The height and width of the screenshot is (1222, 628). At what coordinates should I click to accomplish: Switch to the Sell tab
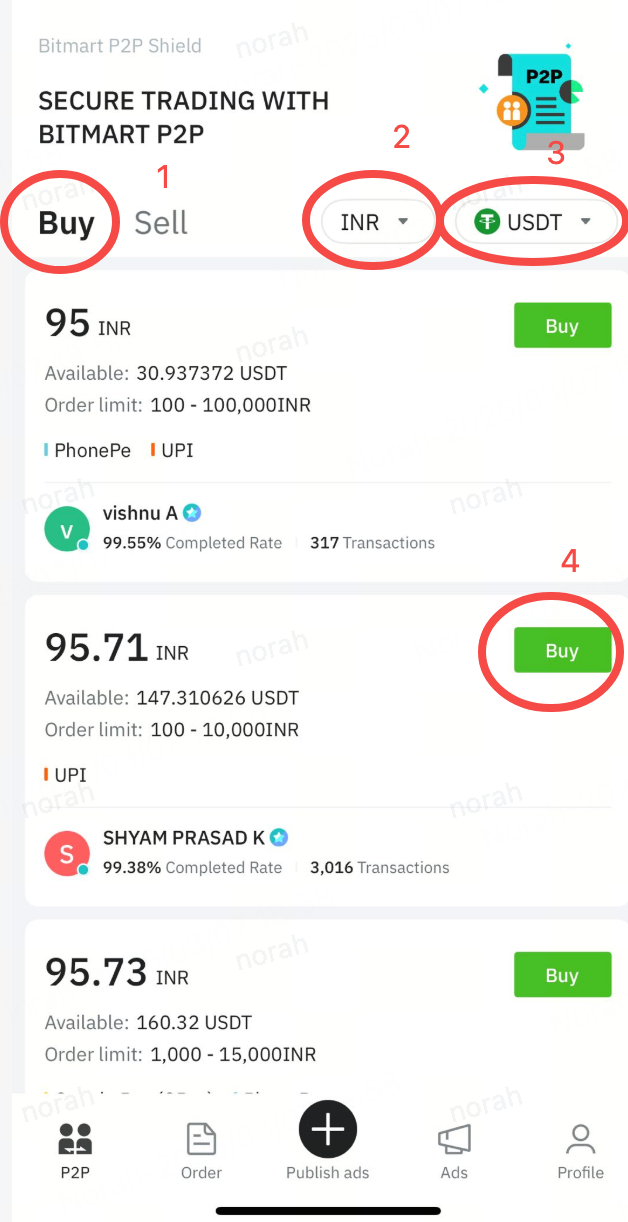point(161,222)
